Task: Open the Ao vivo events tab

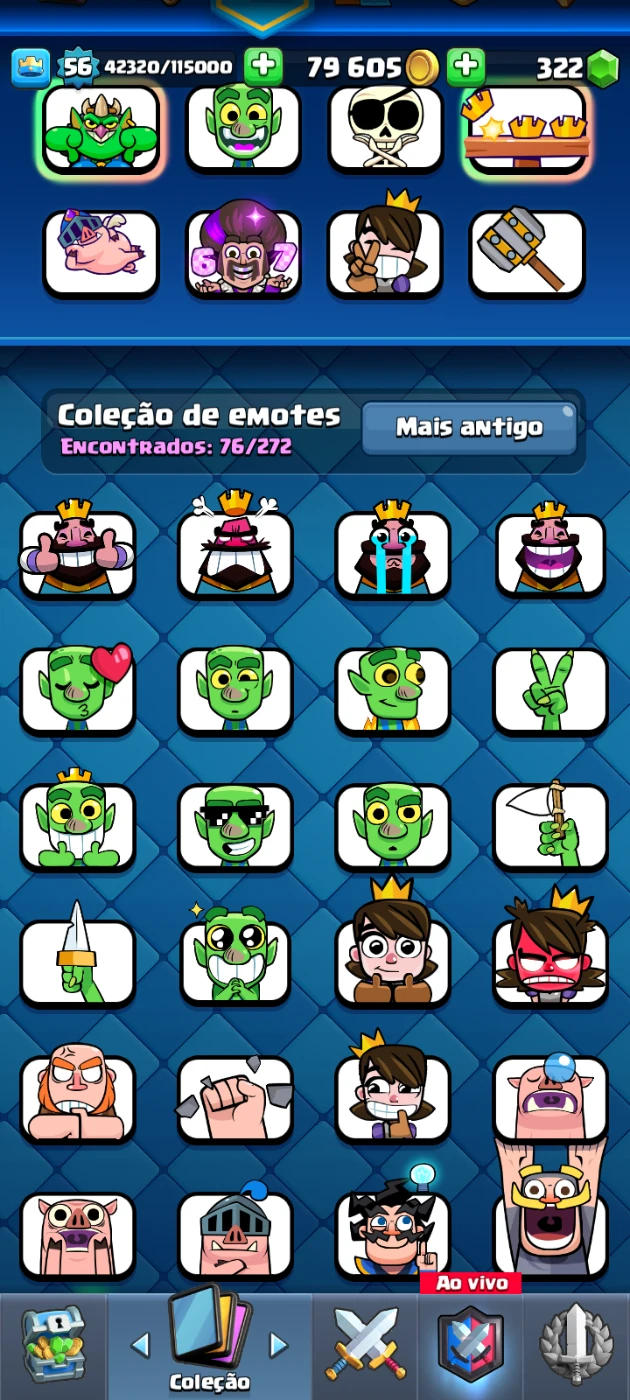Action: (x=470, y=1340)
